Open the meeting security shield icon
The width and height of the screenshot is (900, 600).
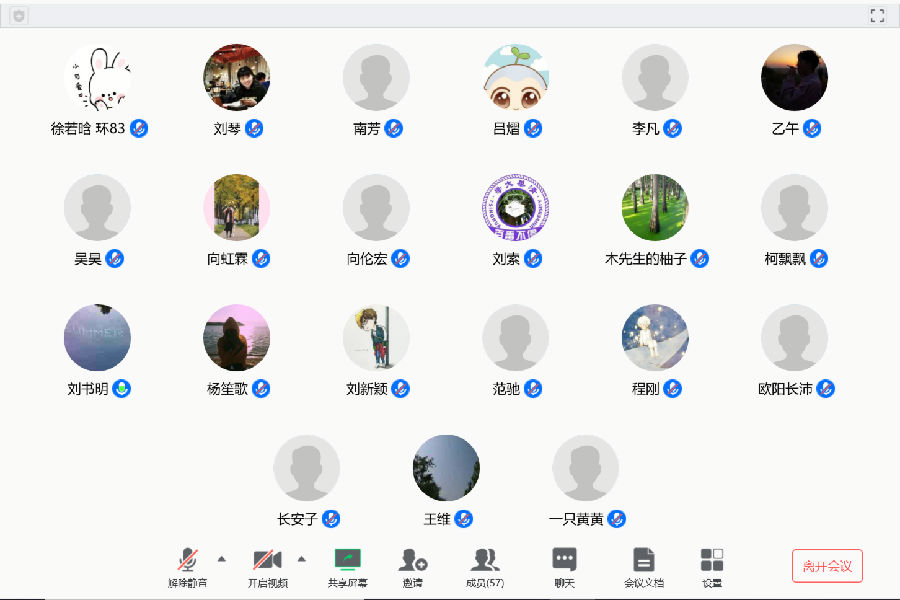pyautogui.click(x=19, y=15)
